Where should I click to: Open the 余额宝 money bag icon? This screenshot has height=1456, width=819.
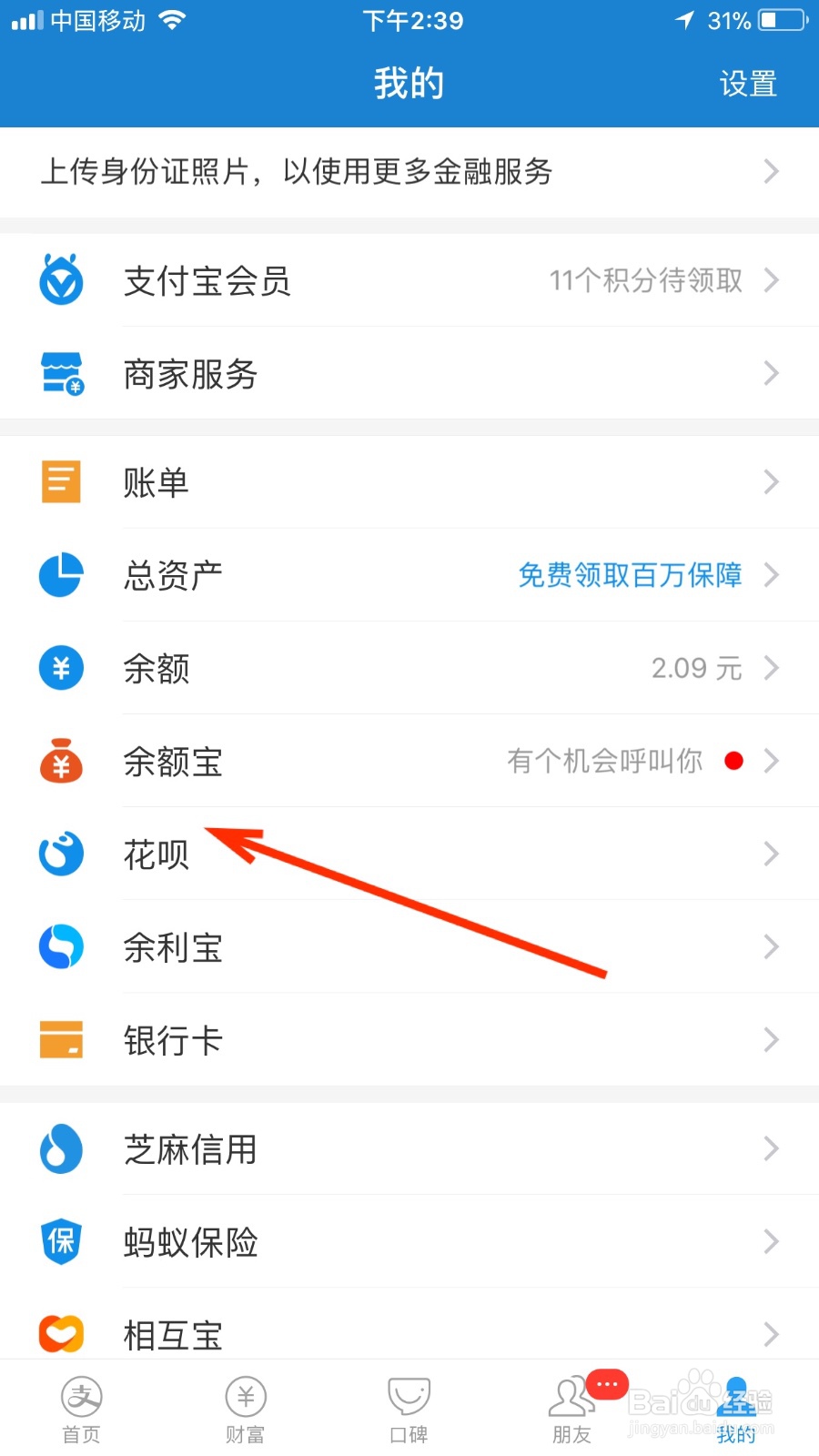click(x=60, y=762)
